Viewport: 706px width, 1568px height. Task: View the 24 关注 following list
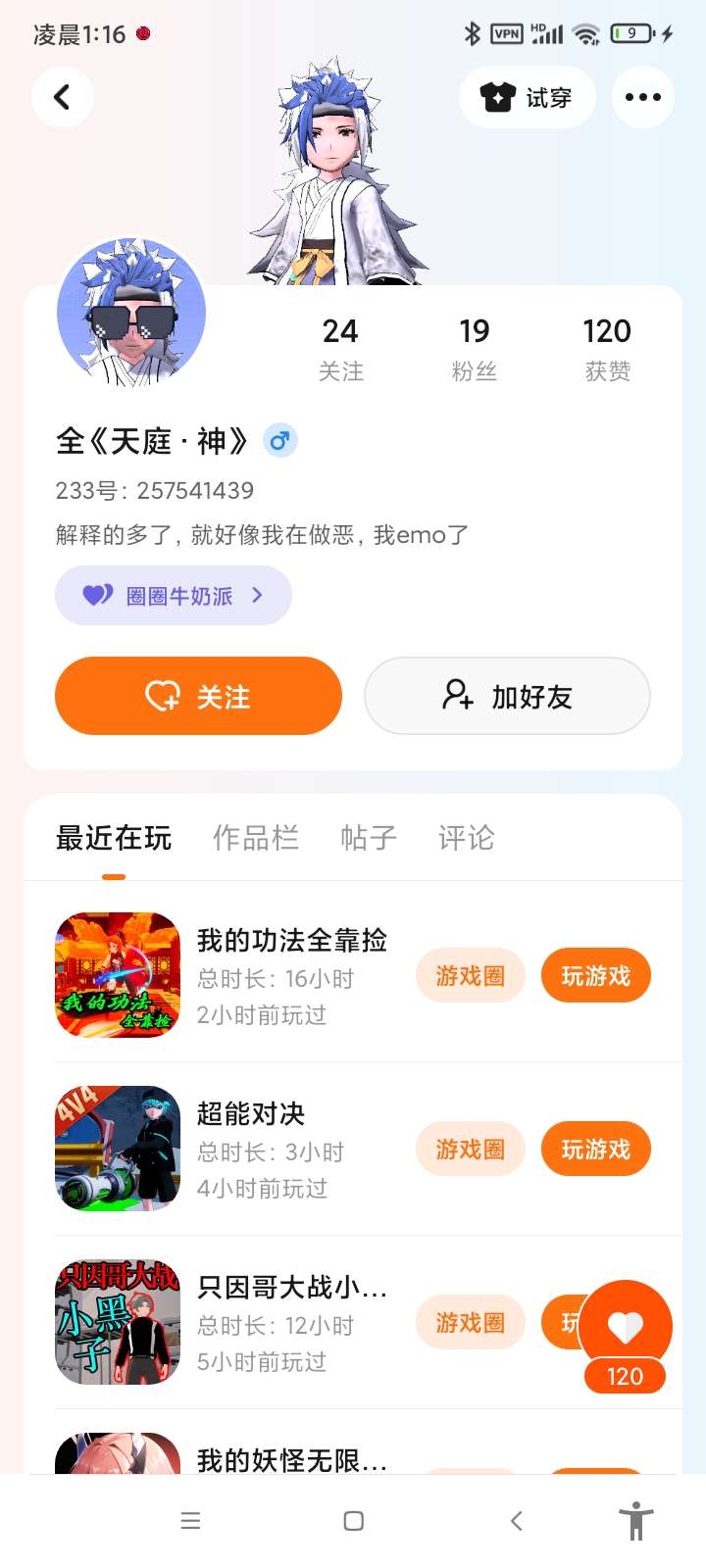[x=340, y=348]
